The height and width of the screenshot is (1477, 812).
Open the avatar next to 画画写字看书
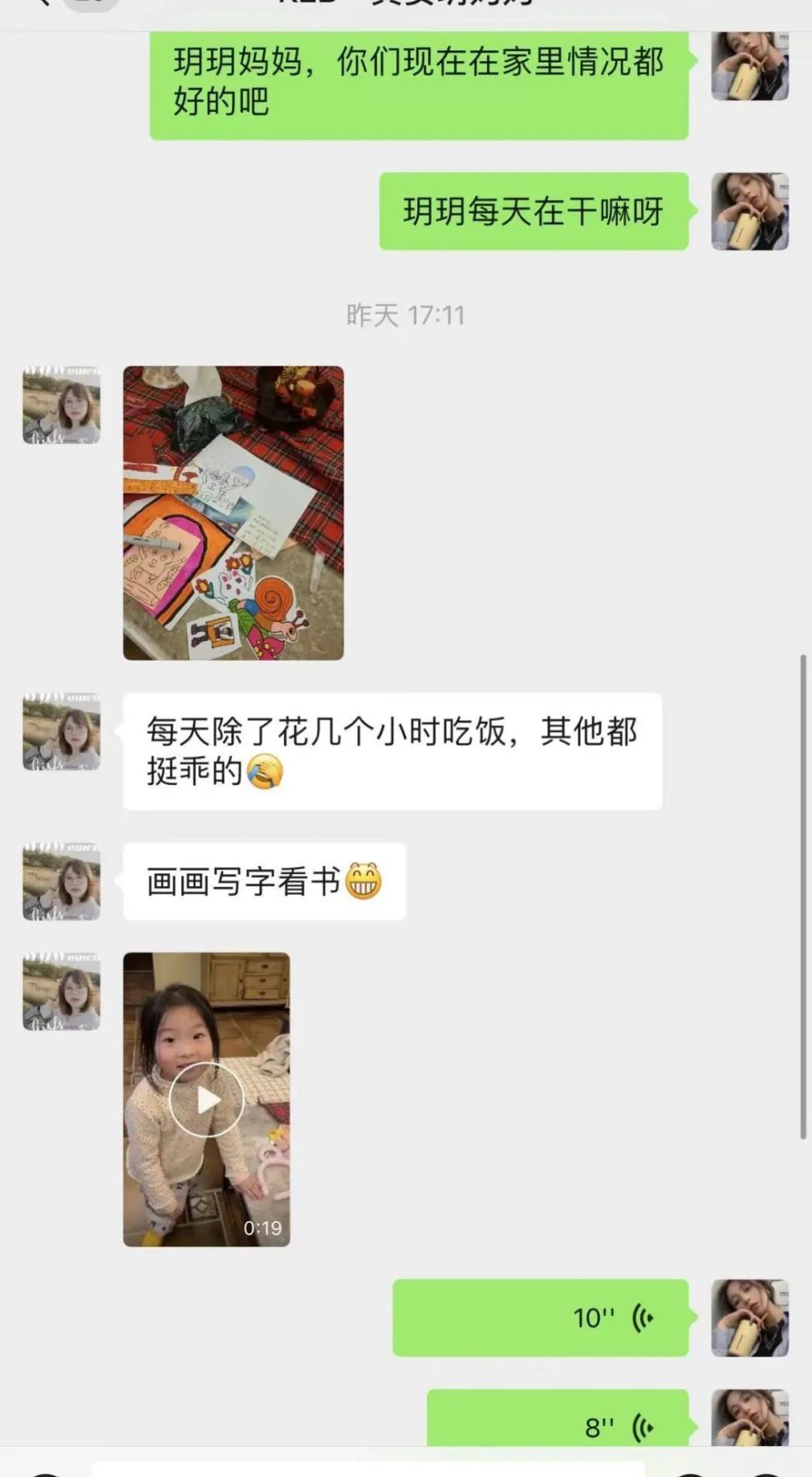pyautogui.click(x=62, y=881)
